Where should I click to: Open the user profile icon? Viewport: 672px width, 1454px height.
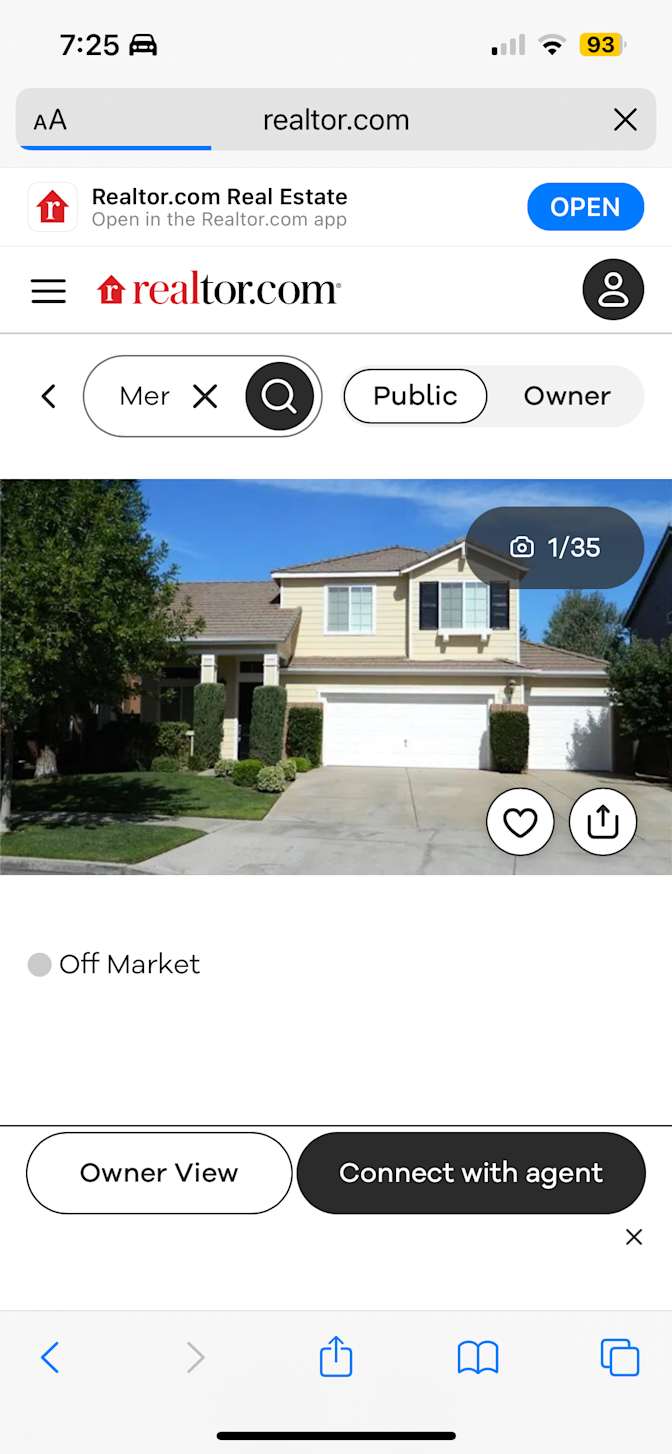click(x=613, y=290)
